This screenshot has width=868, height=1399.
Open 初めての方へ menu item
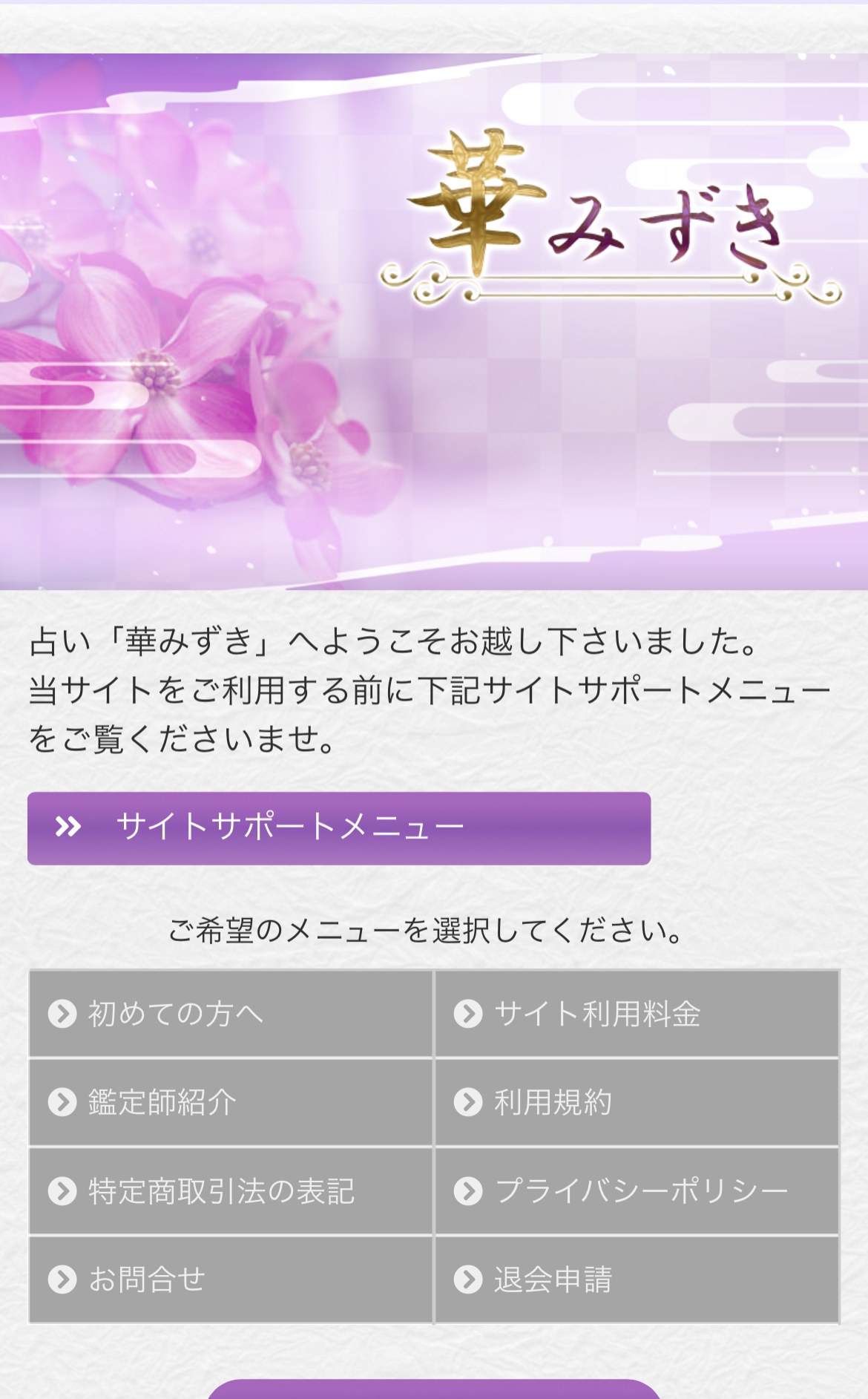coord(231,1013)
